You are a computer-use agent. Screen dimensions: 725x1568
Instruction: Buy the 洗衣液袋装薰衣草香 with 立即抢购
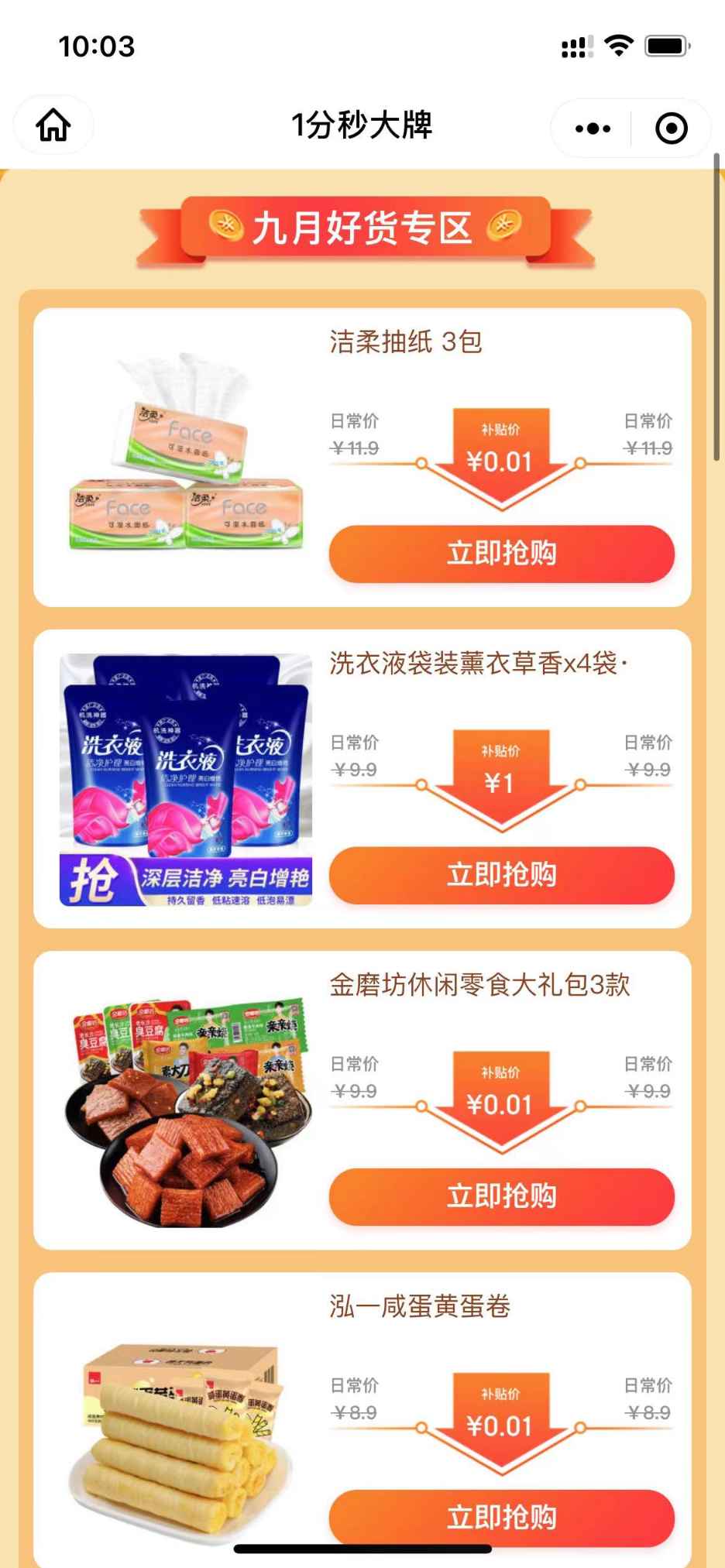(x=501, y=875)
